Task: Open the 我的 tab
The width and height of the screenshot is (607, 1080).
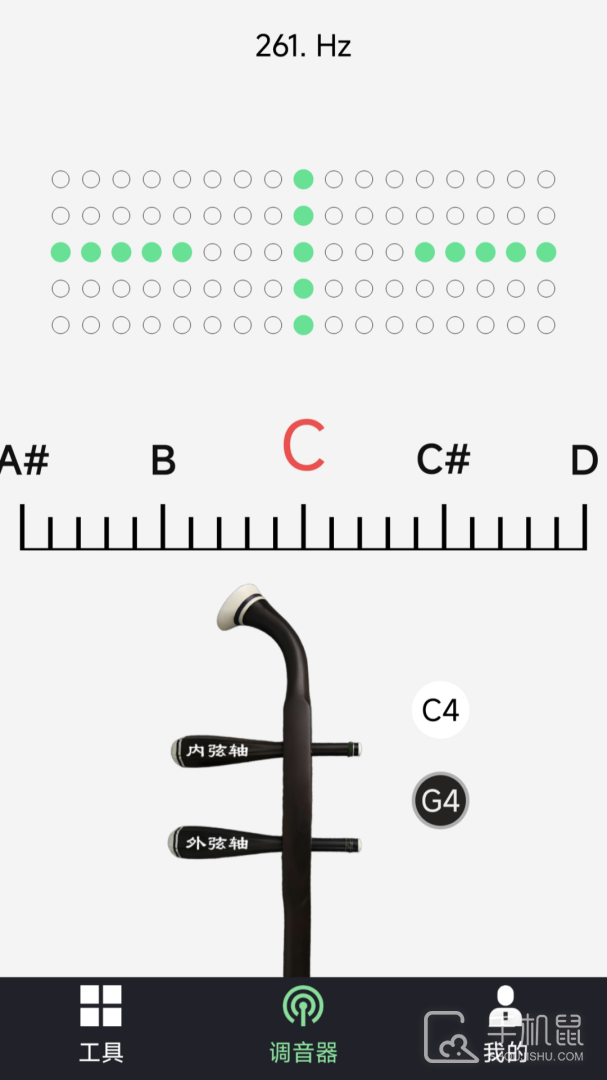Action: [x=505, y=1024]
